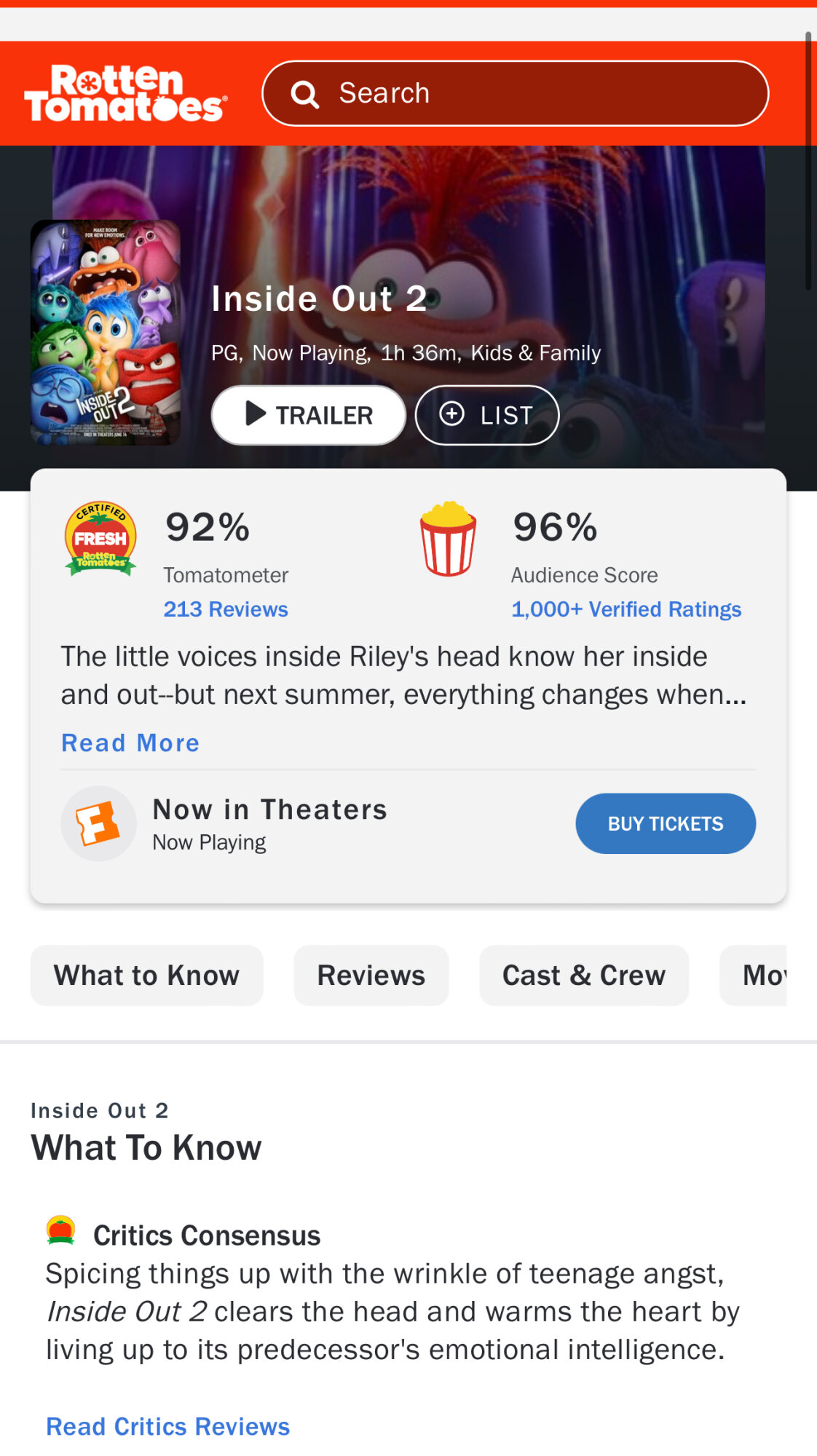Jump to the Reviews section
Viewport: 817px width, 1456px height.
click(371, 975)
